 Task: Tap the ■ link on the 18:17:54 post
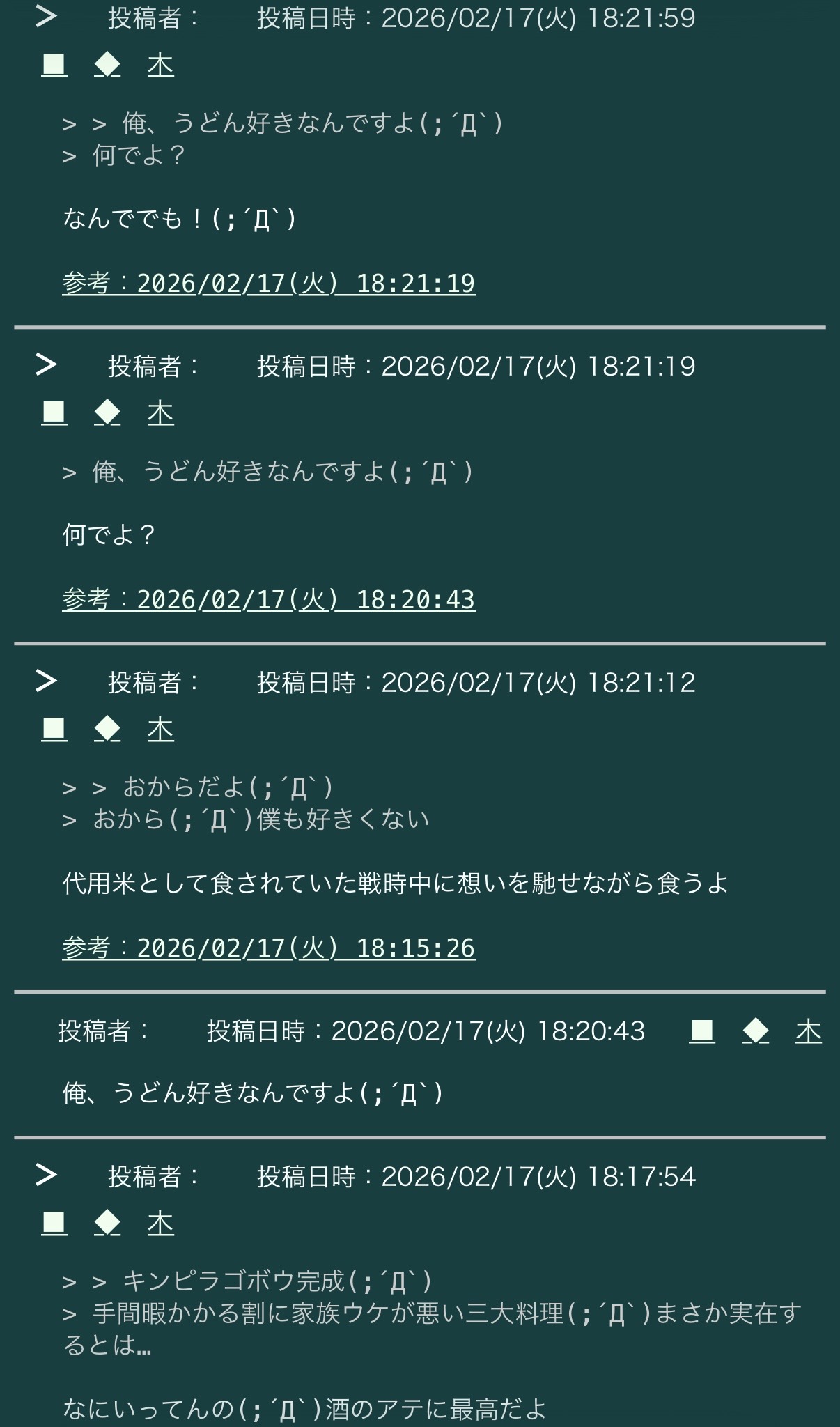(54, 1224)
